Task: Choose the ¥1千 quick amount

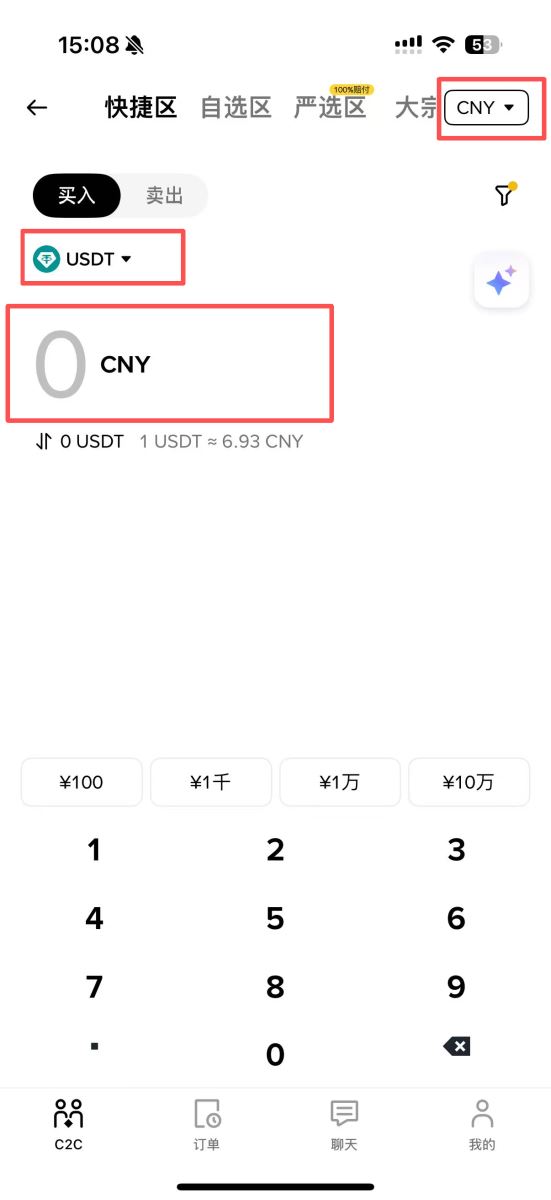Action: (211, 782)
